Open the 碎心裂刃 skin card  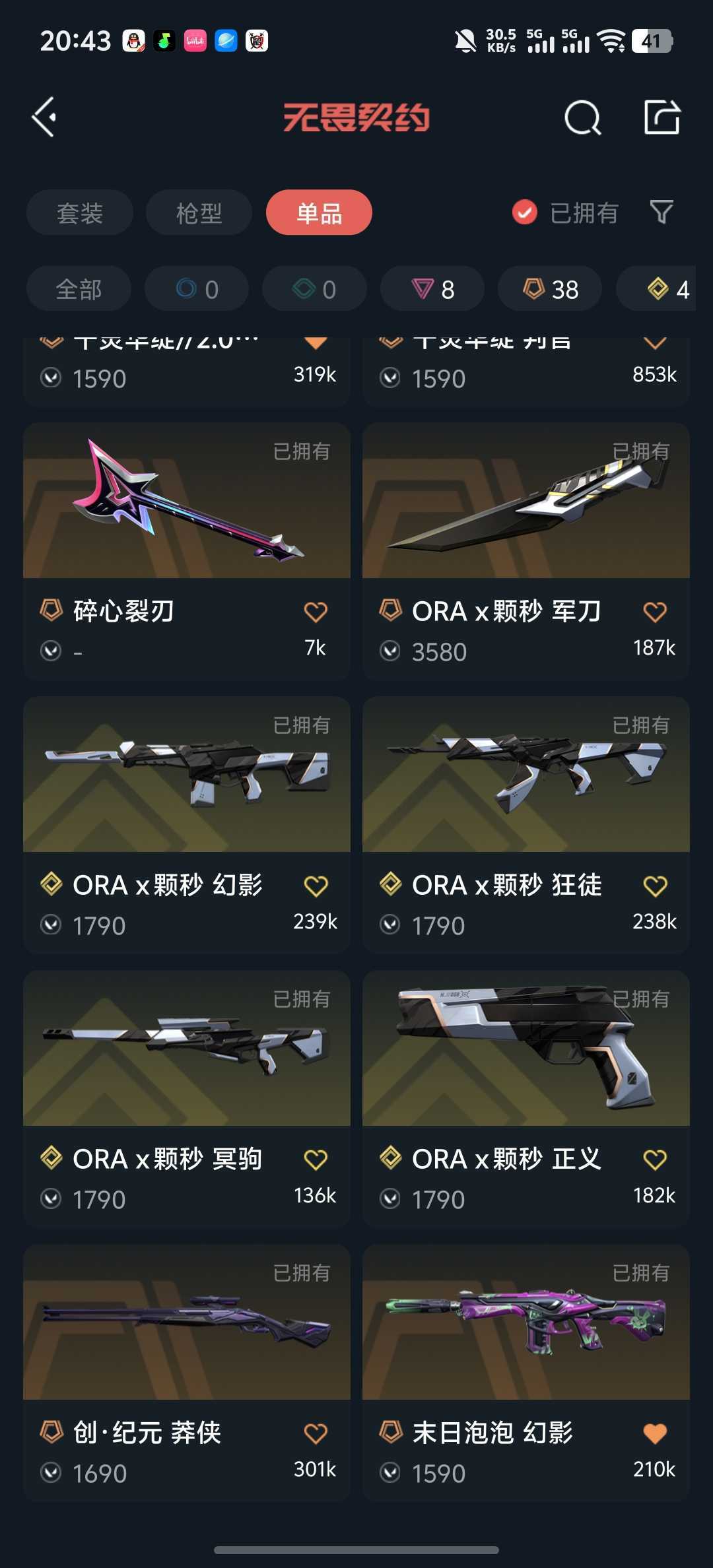[x=187, y=552]
